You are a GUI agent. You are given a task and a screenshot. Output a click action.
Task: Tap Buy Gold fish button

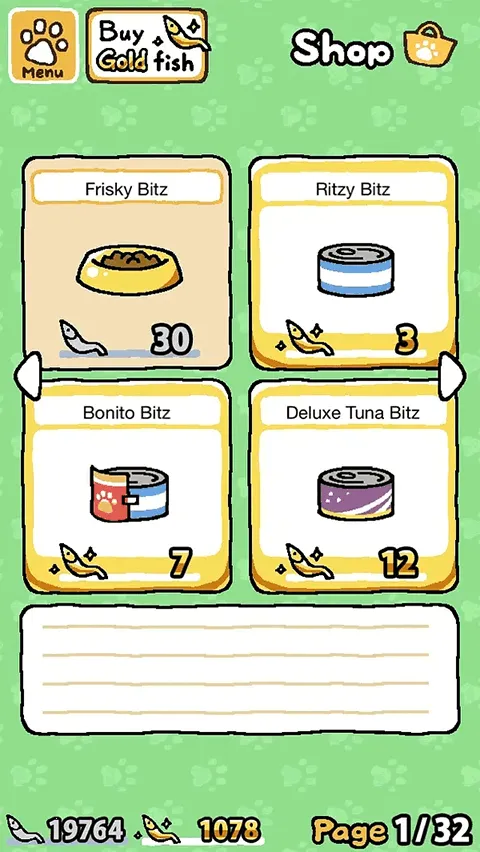[147, 46]
